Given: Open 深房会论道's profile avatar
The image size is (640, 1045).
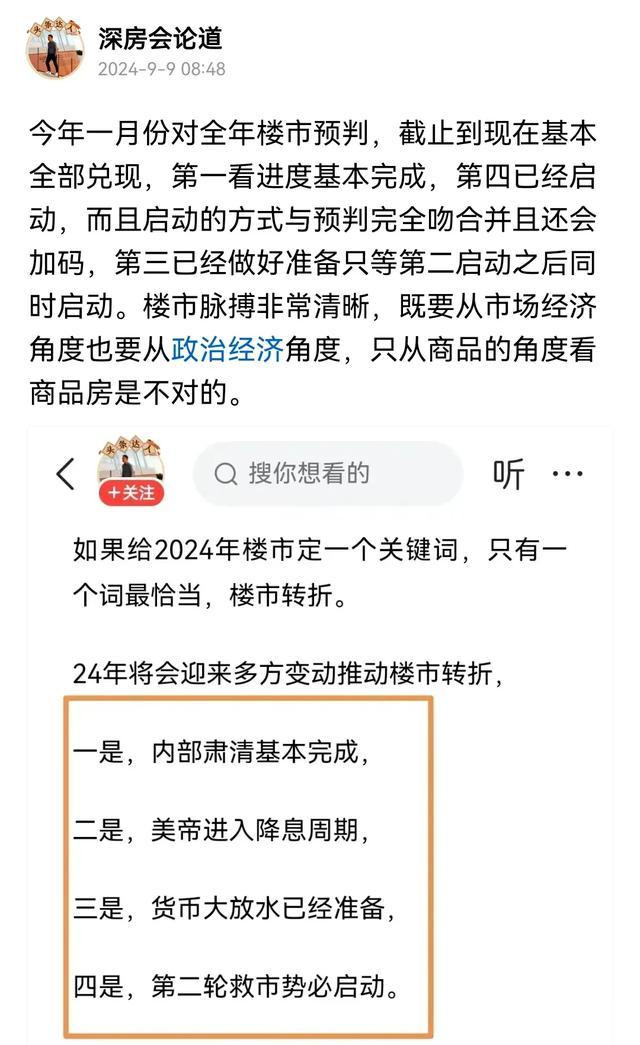Looking at the screenshot, I should coord(55,49).
